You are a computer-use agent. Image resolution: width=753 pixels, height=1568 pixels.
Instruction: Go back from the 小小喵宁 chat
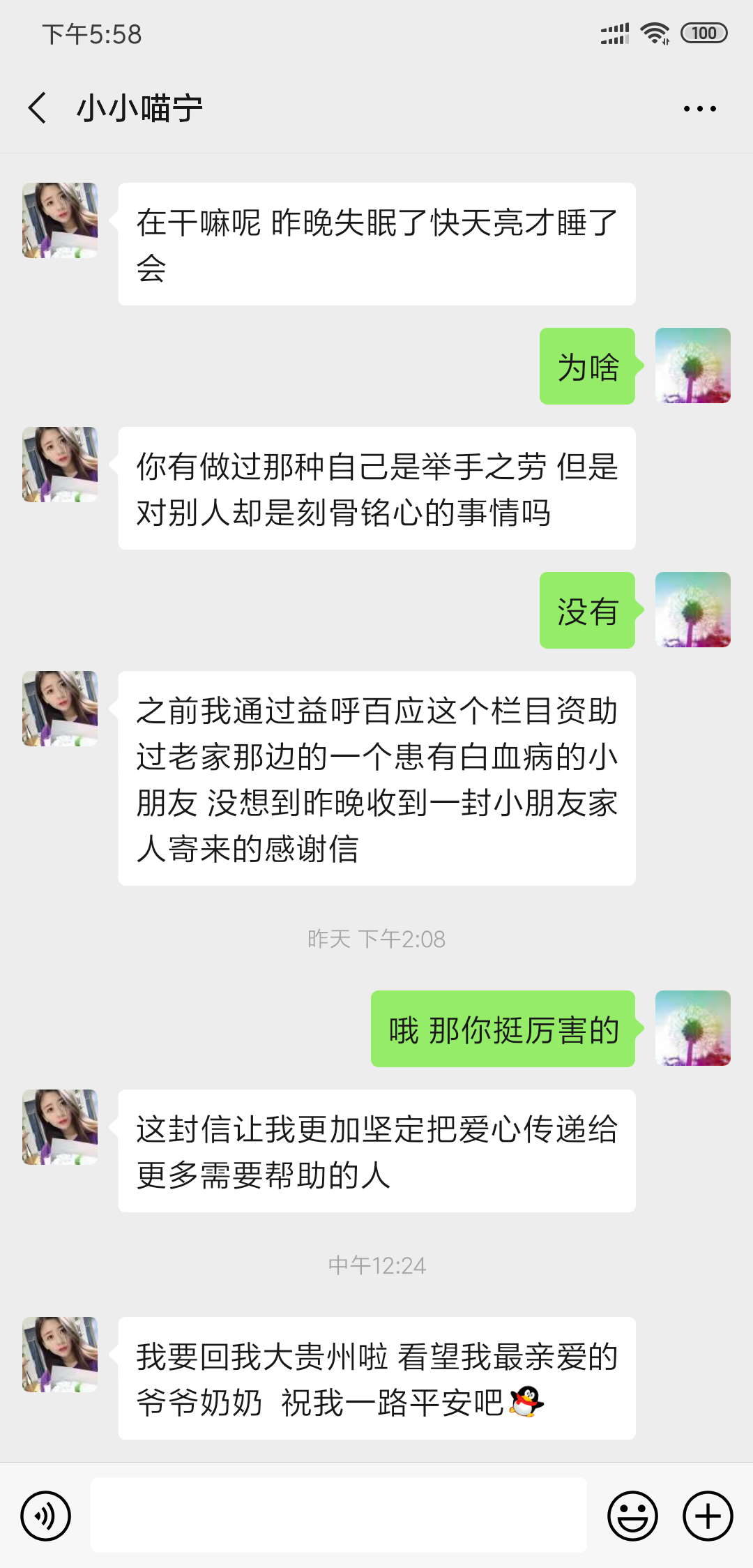(x=38, y=108)
